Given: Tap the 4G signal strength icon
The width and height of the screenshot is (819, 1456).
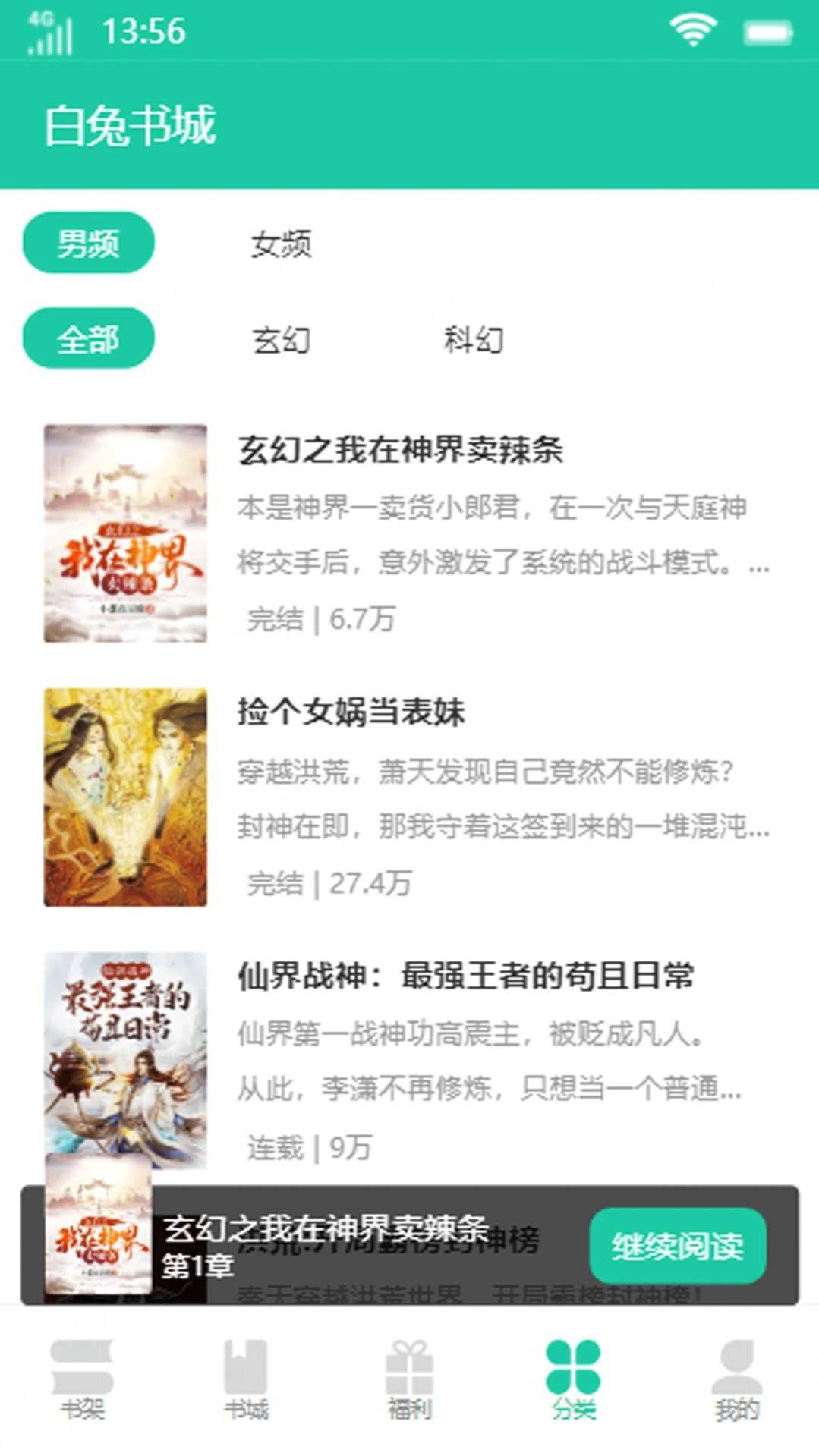Looking at the screenshot, I should click(x=49, y=30).
